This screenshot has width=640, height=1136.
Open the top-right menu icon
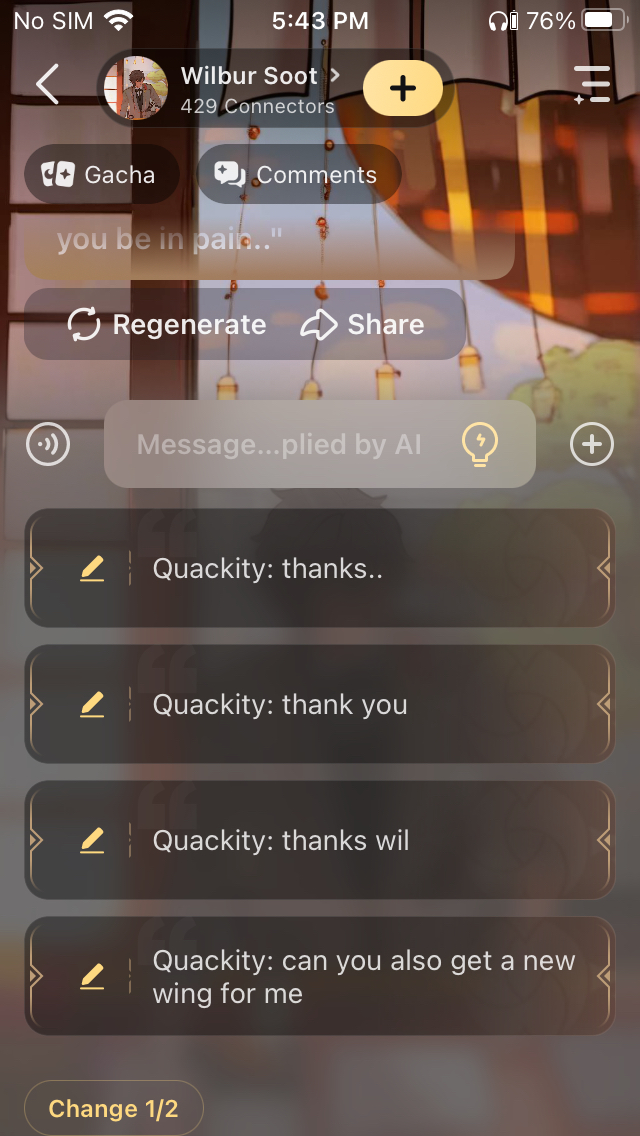point(592,85)
